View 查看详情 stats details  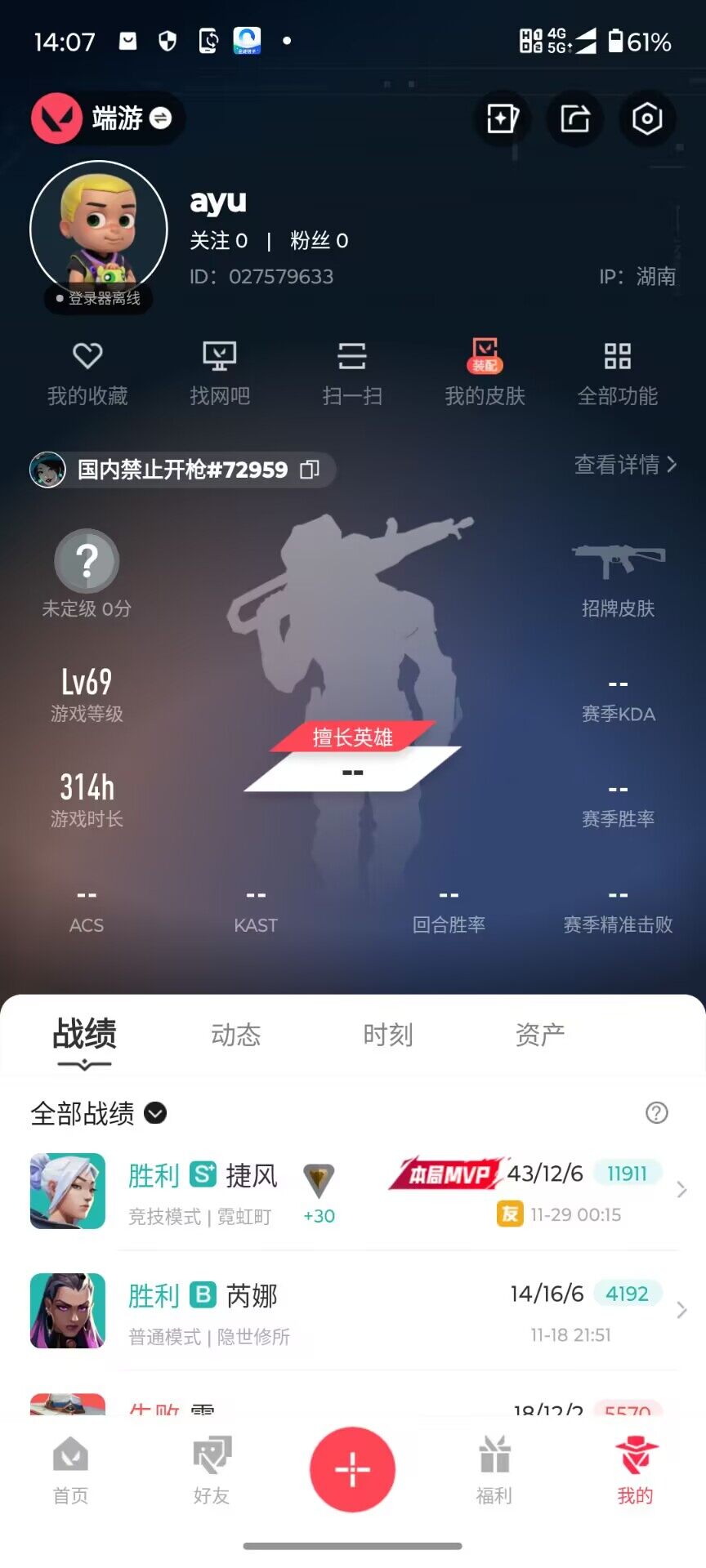click(x=625, y=465)
